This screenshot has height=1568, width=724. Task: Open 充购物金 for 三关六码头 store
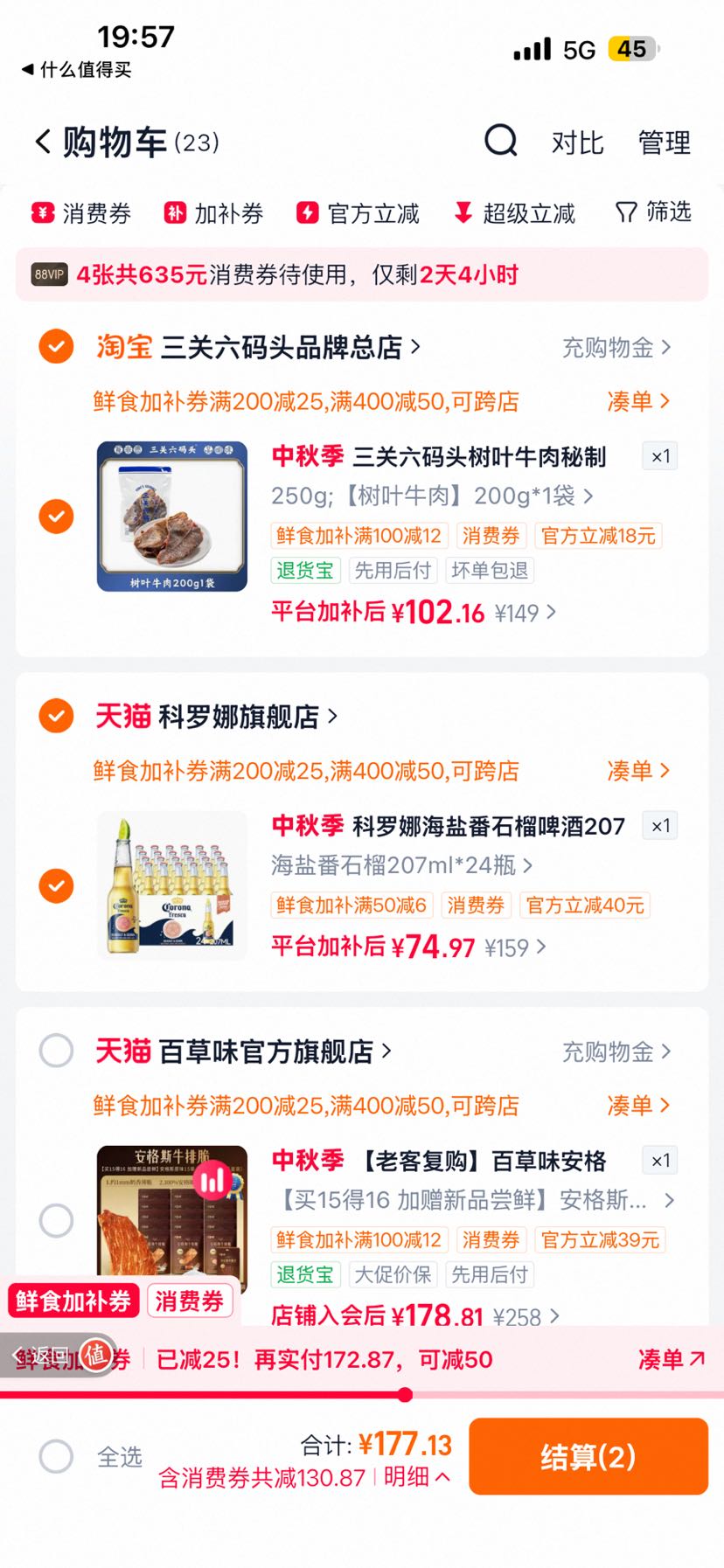coord(616,348)
